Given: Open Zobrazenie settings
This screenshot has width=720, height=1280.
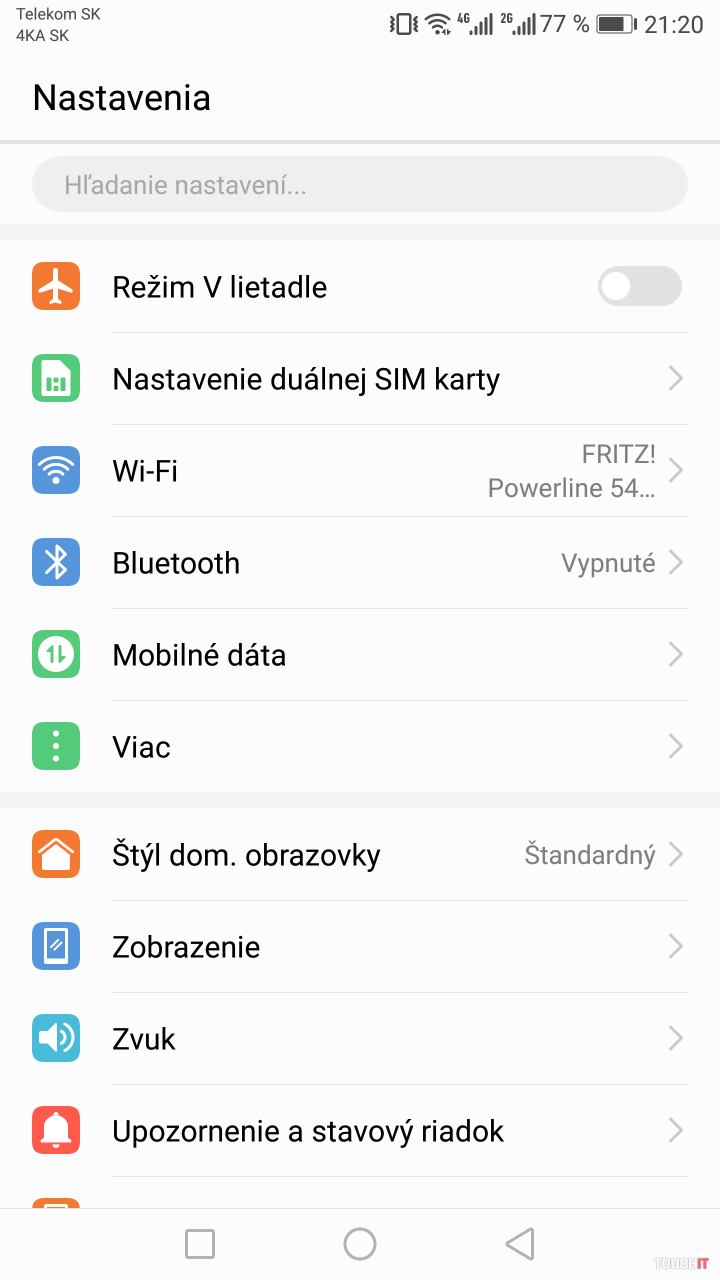Looking at the screenshot, I should (360, 947).
